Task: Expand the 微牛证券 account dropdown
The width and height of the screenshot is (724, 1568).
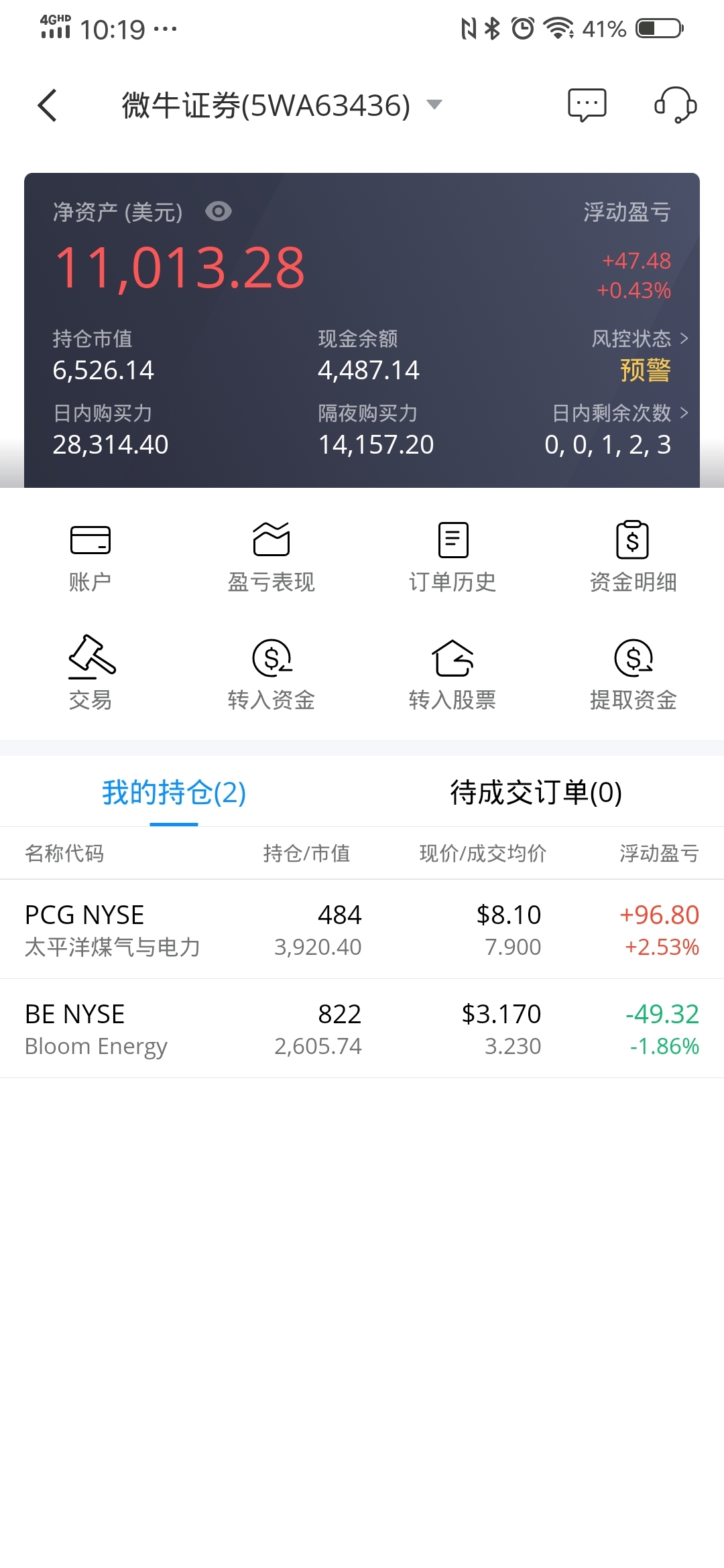Action: pyautogui.click(x=434, y=105)
